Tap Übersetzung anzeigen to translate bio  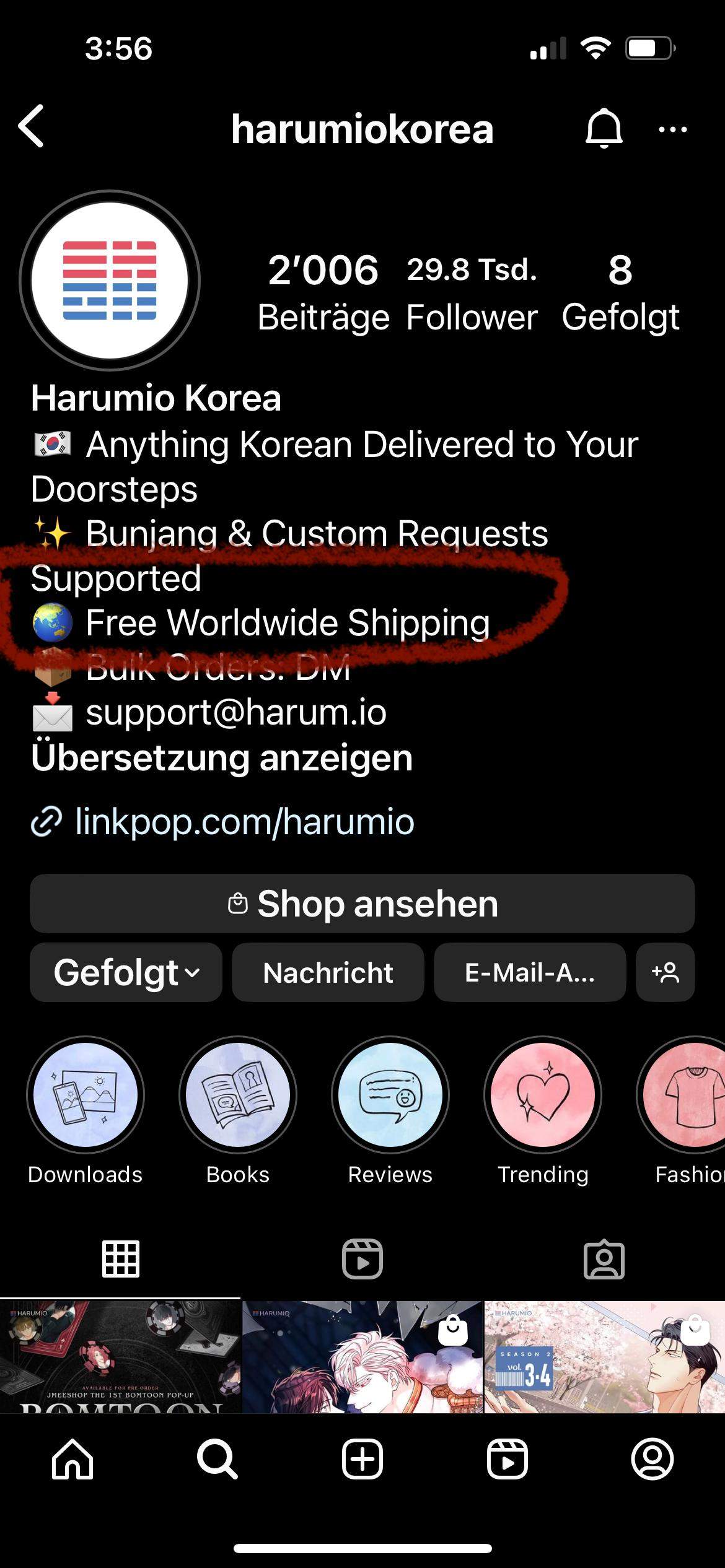click(222, 758)
